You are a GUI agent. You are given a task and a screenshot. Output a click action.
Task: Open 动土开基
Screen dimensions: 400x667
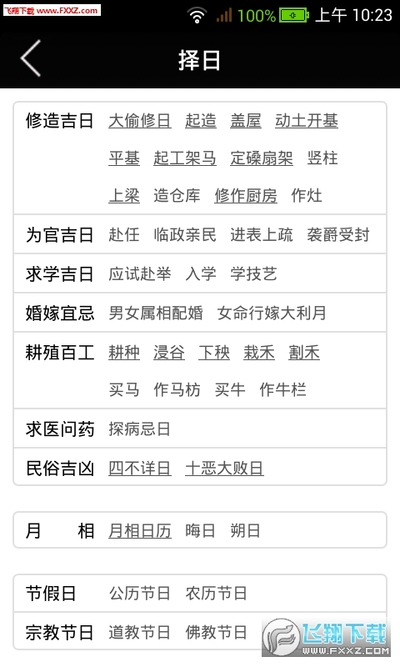tap(306, 121)
